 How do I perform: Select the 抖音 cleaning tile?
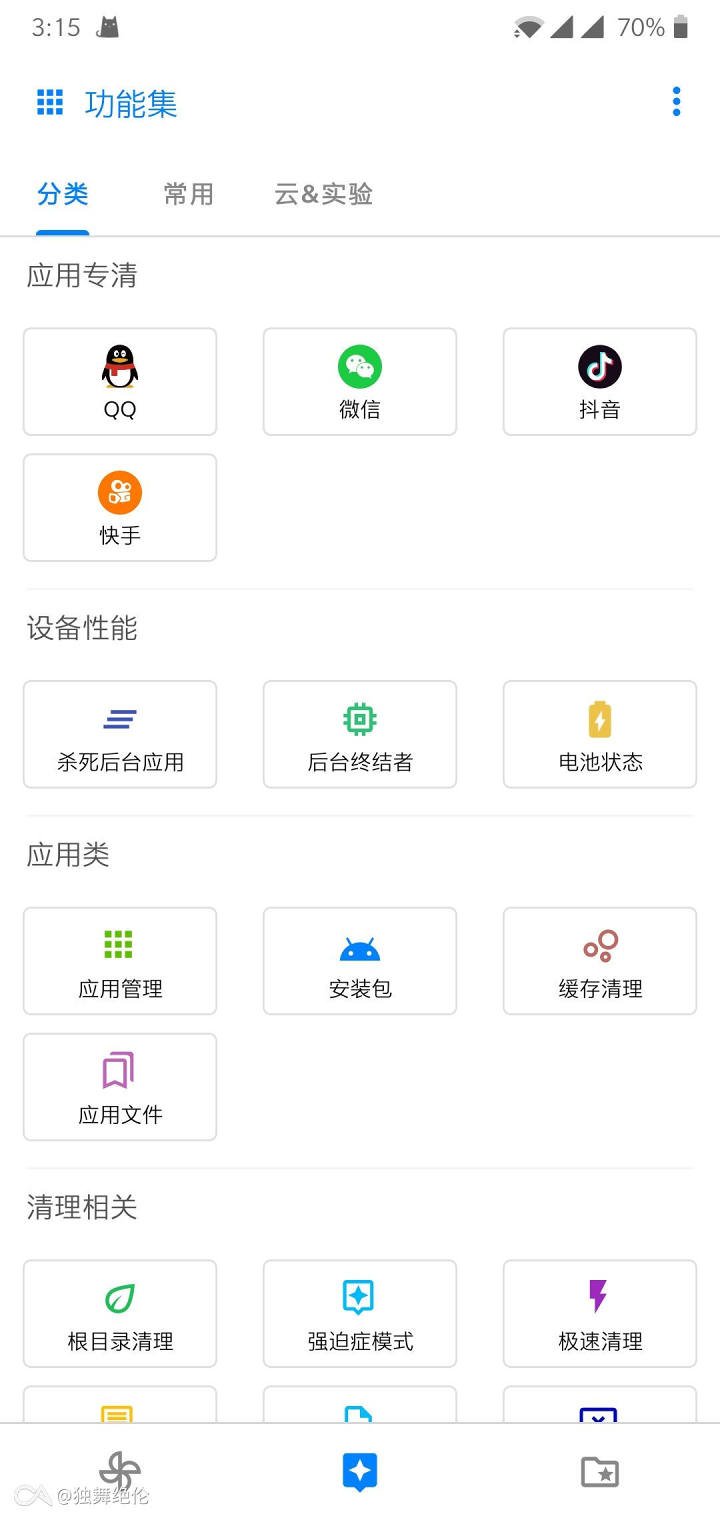tap(600, 382)
